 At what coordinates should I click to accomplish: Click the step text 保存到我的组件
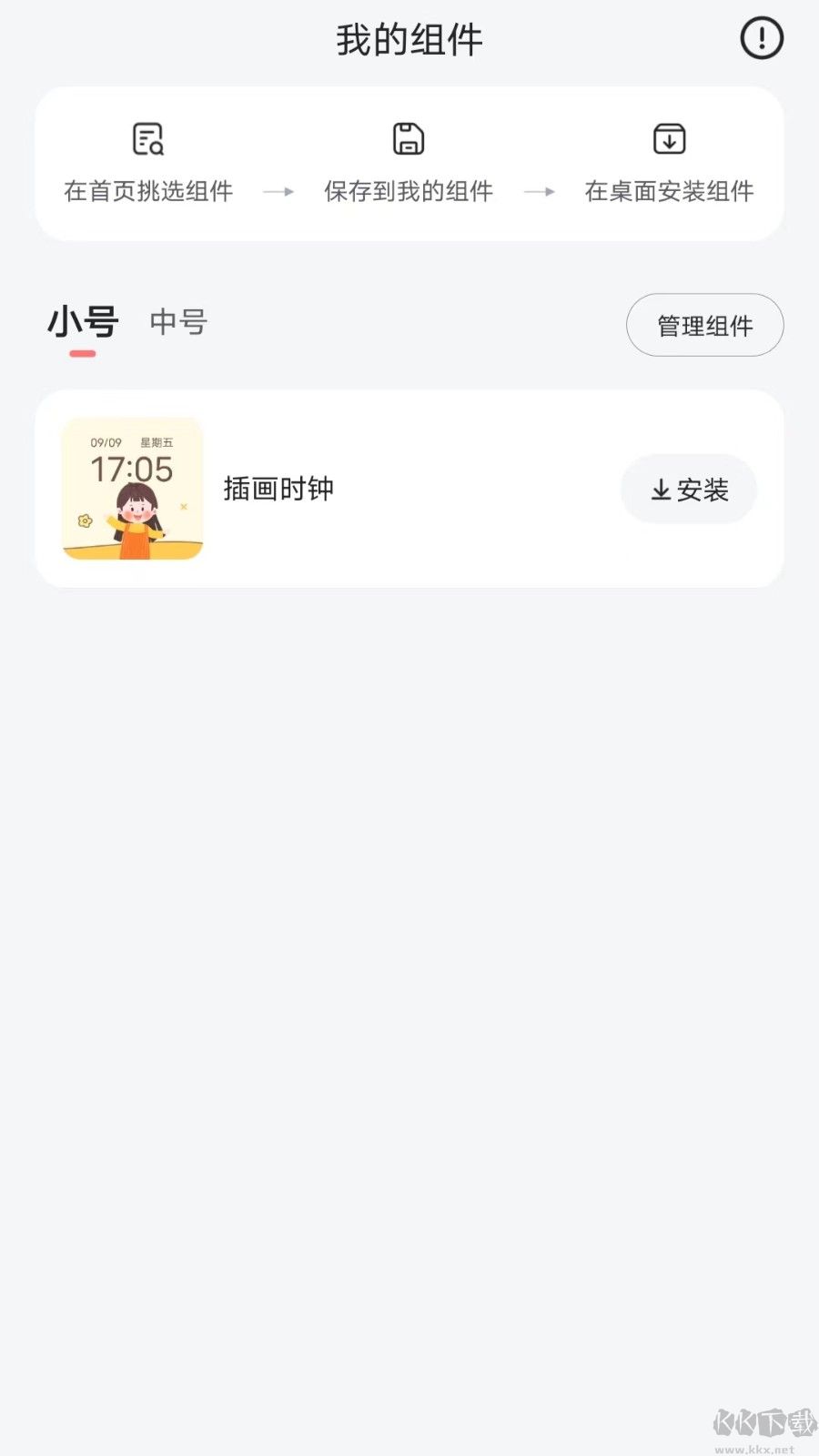(408, 191)
